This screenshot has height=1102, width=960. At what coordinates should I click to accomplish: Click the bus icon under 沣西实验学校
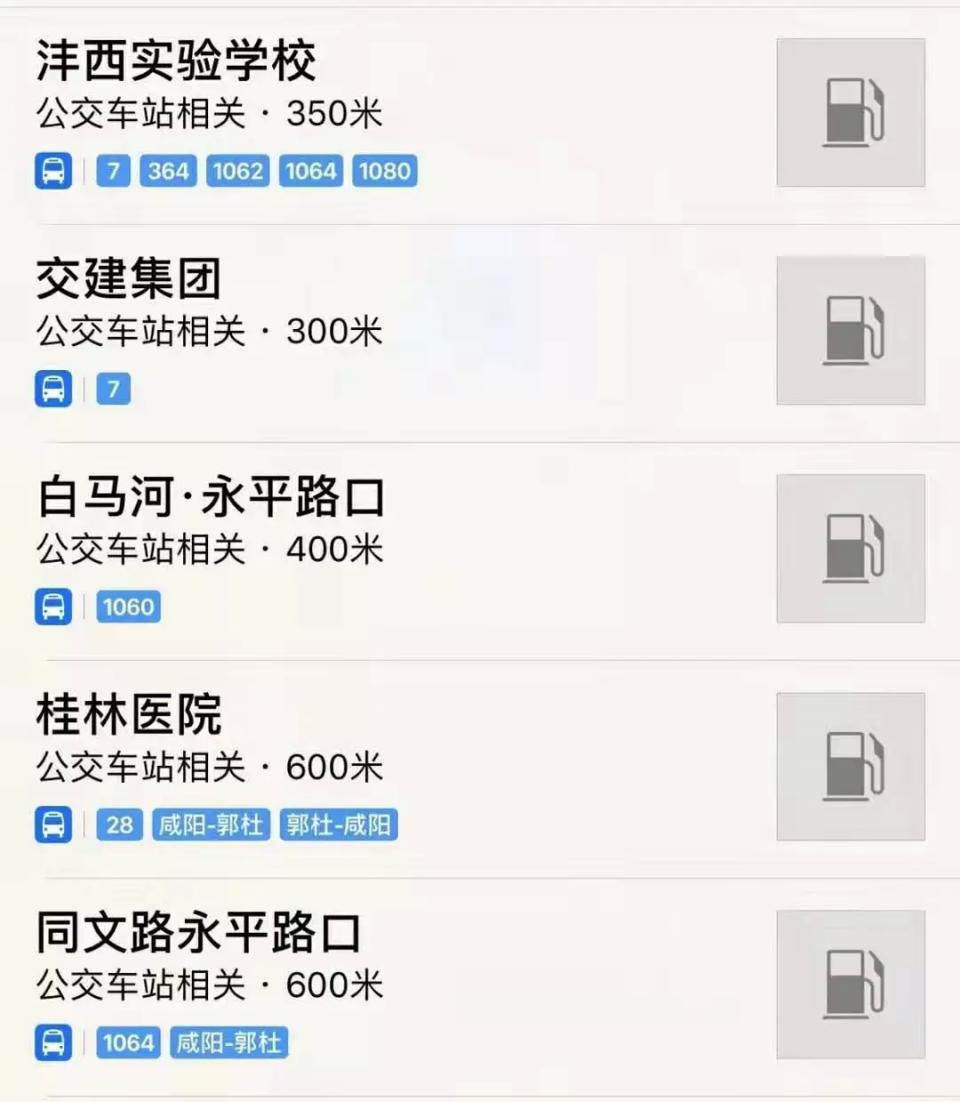coord(52,171)
